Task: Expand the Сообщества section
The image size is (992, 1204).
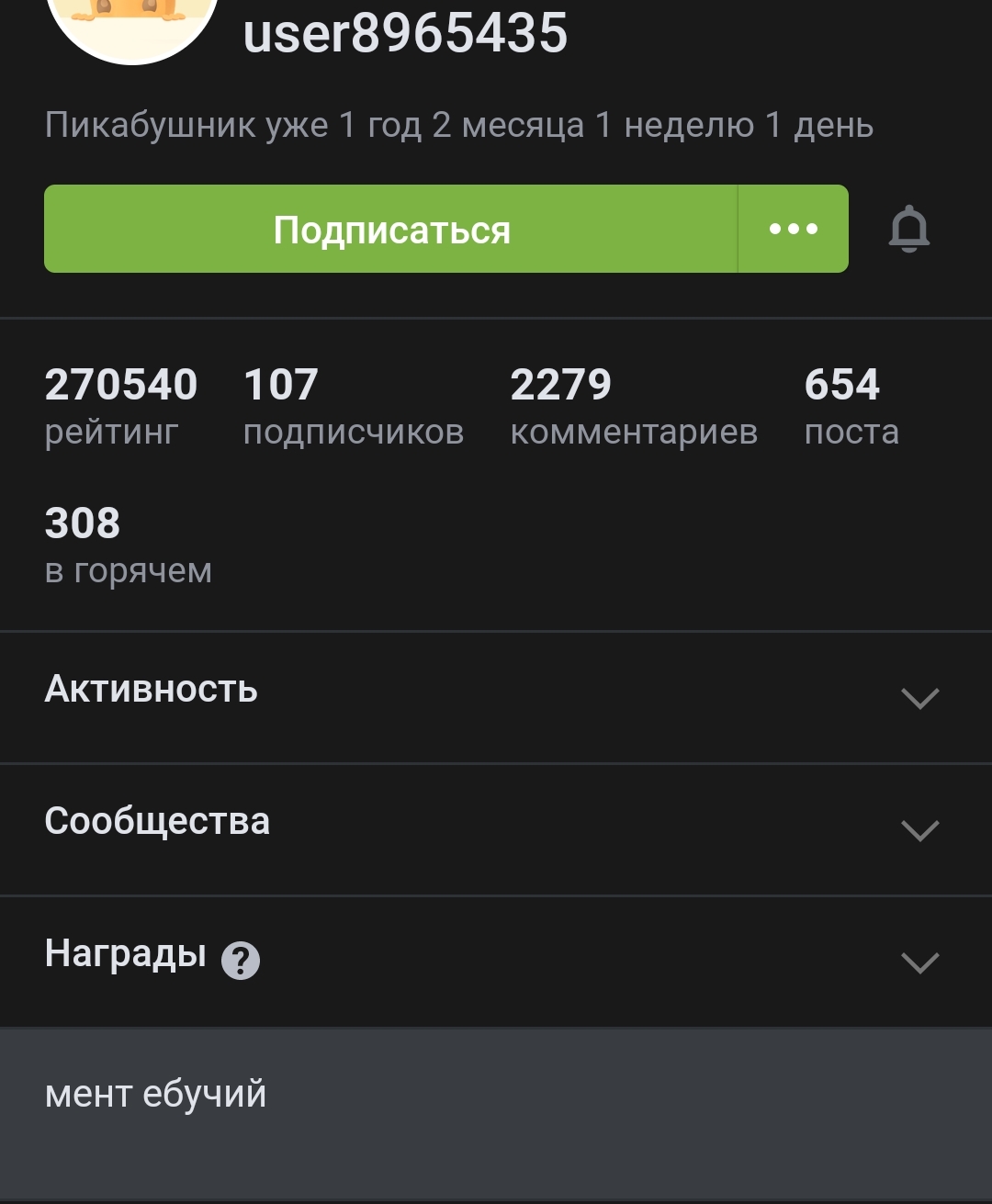Action: 919,830
